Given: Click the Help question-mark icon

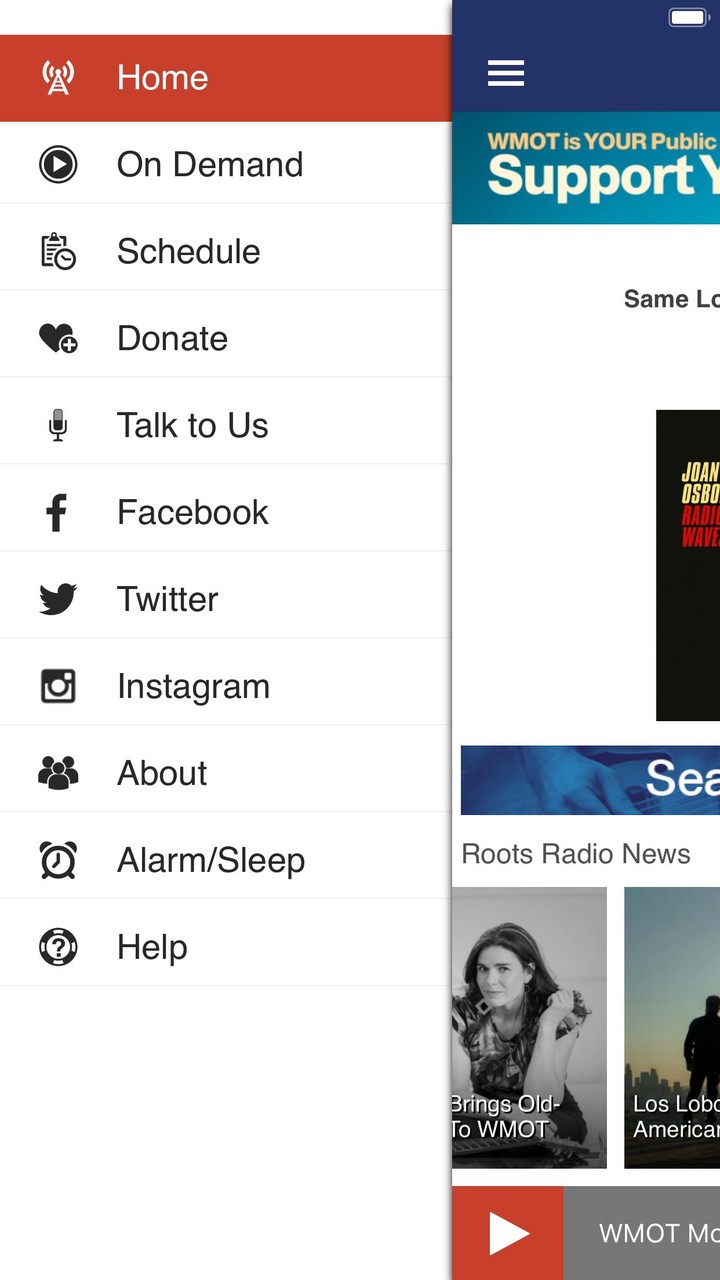Looking at the screenshot, I should tap(59, 946).
